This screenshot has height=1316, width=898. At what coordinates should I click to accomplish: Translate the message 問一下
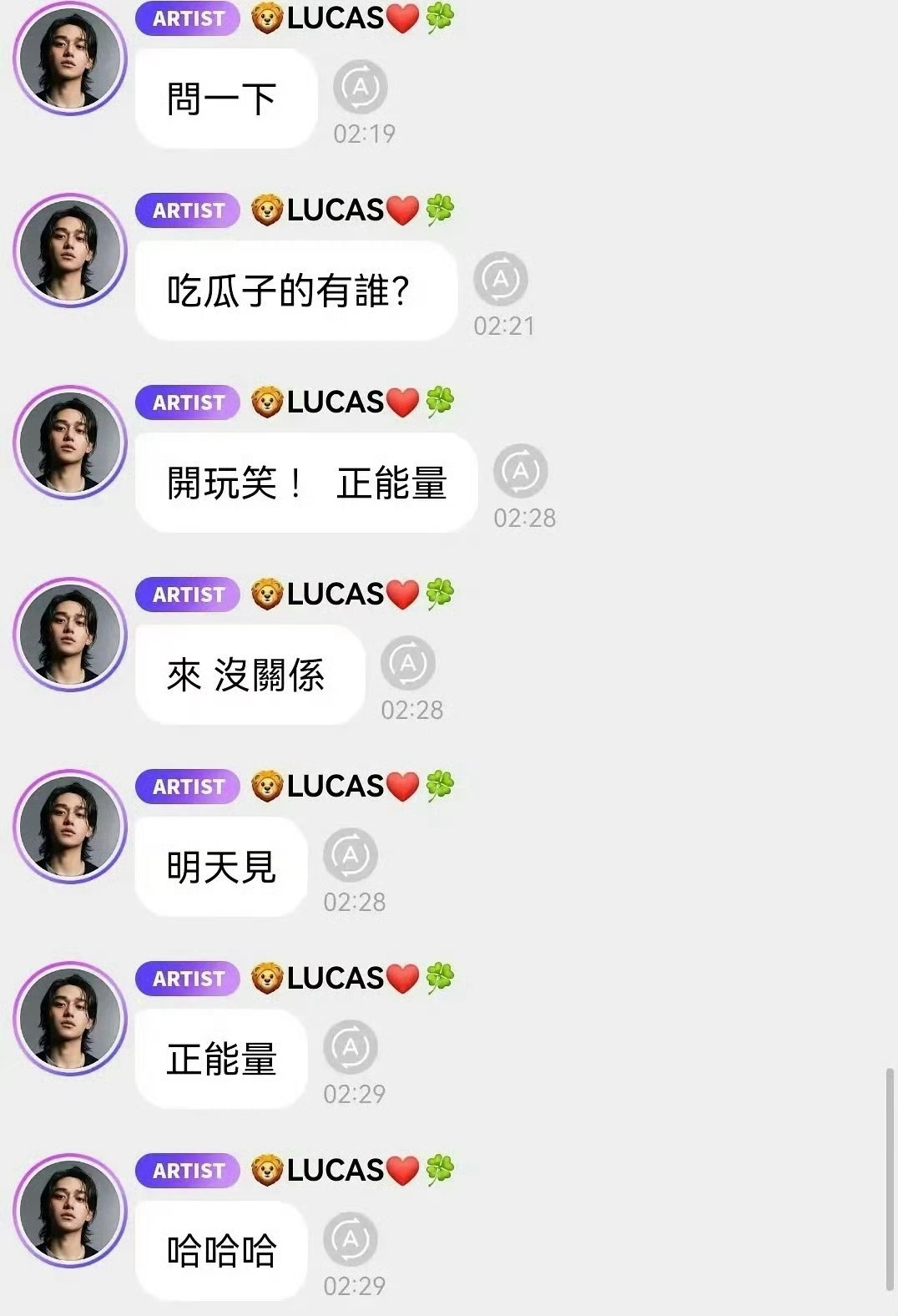pyautogui.click(x=361, y=87)
